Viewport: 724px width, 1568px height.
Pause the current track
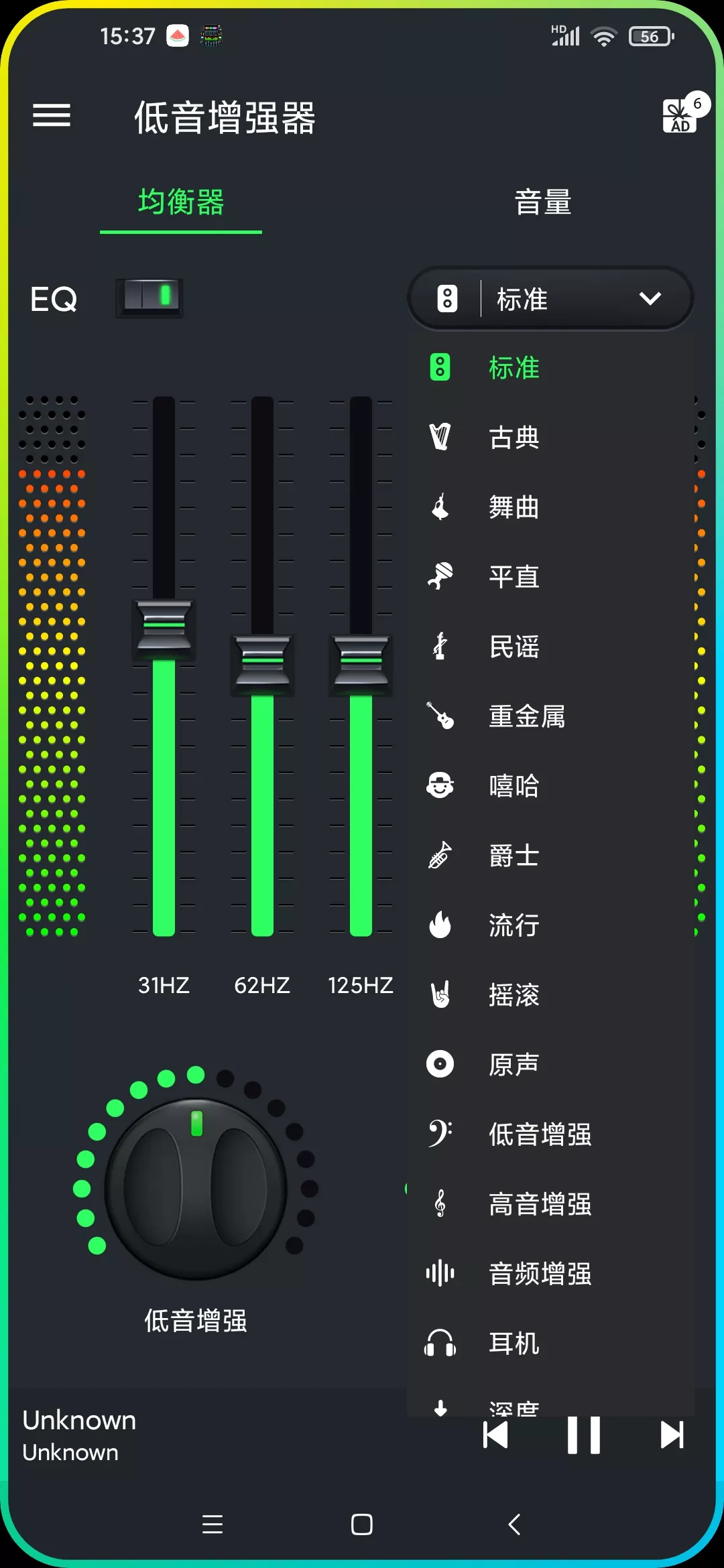point(583,1435)
